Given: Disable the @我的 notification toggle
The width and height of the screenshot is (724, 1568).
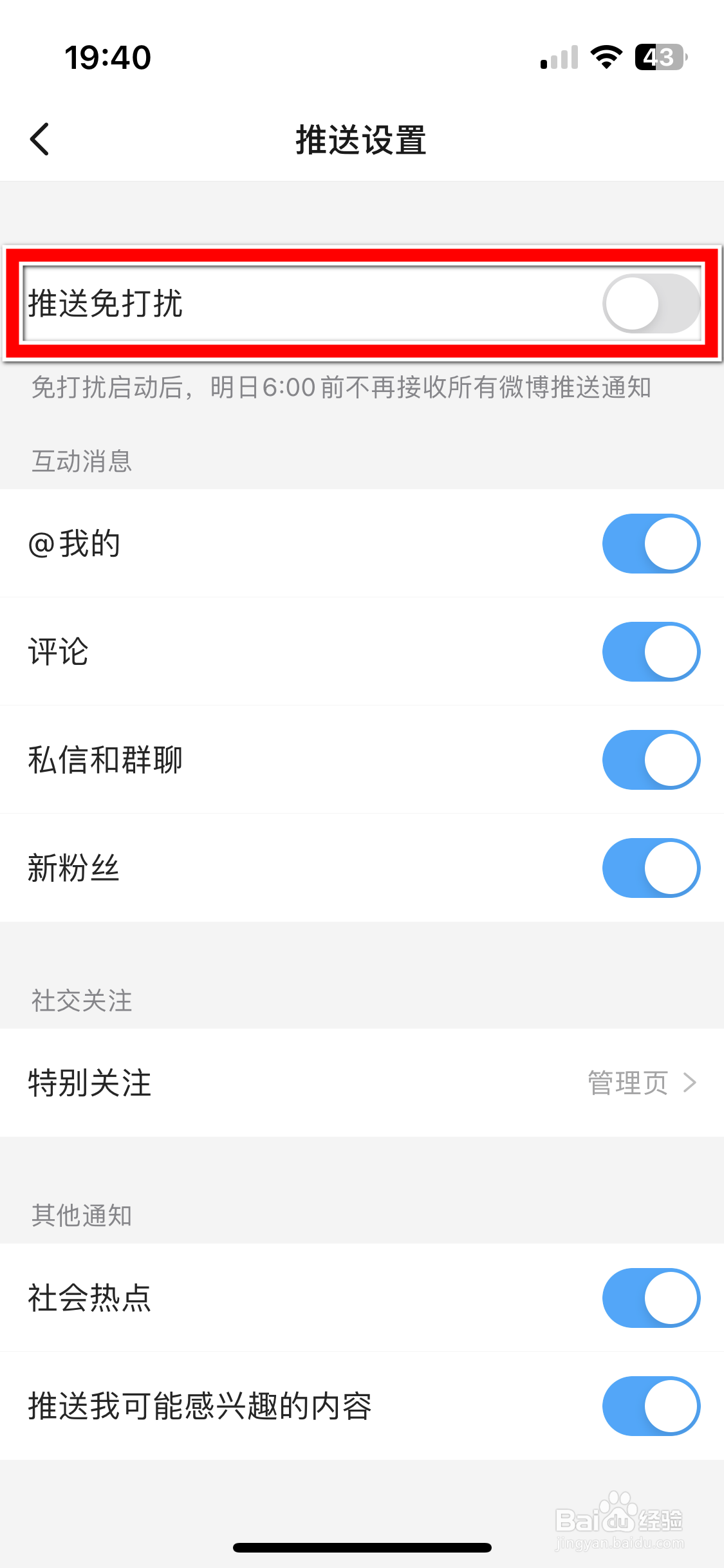Looking at the screenshot, I should (x=651, y=543).
